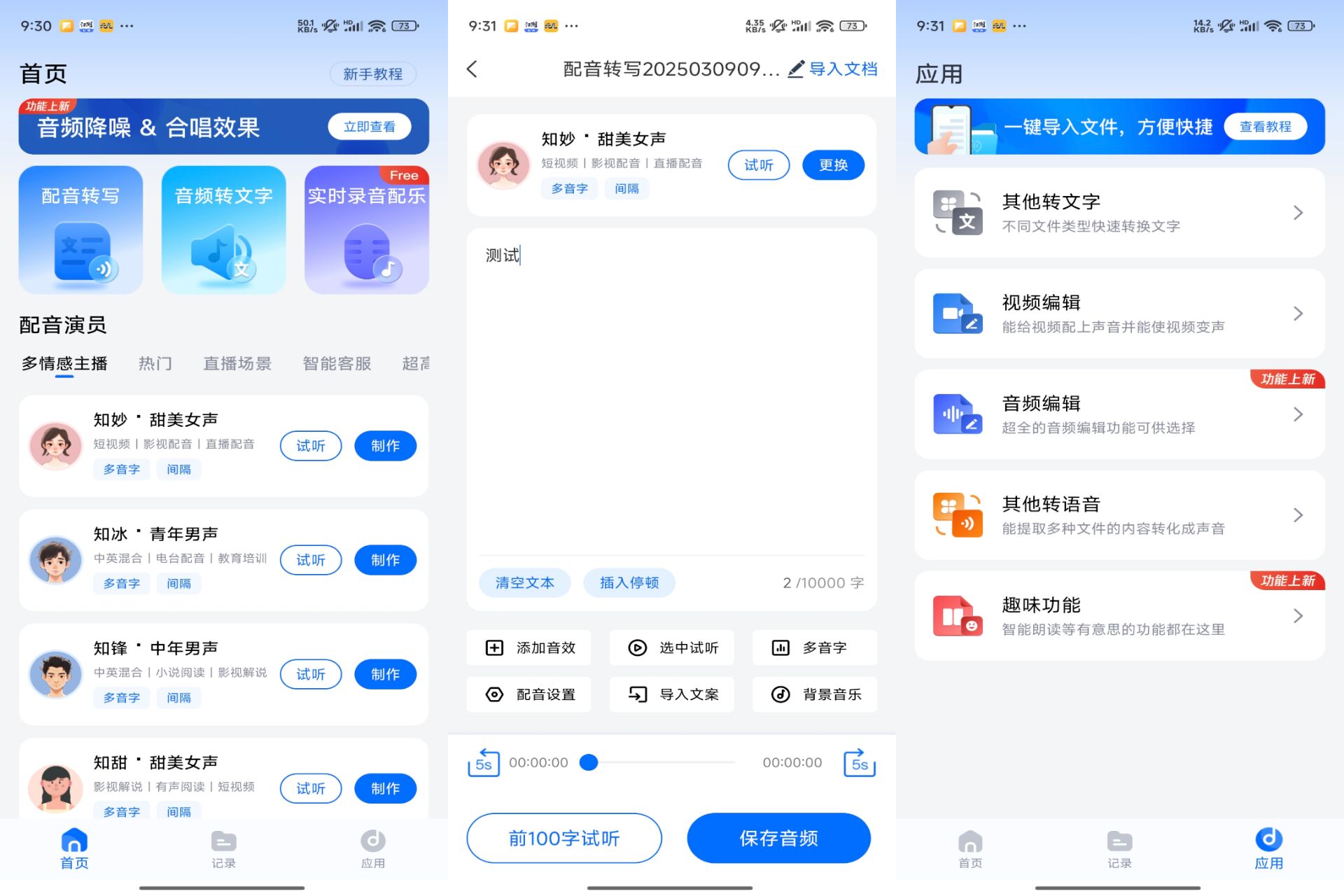
Task: Open the 新手教程 beginner tutorial
Action: coord(372,74)
